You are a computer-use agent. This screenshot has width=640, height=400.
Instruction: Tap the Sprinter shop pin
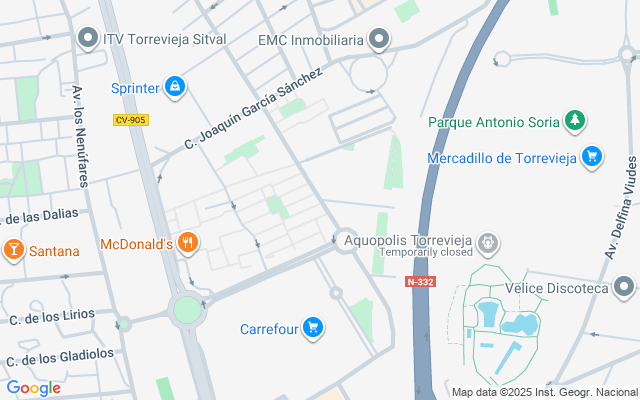tap(175, 87)
